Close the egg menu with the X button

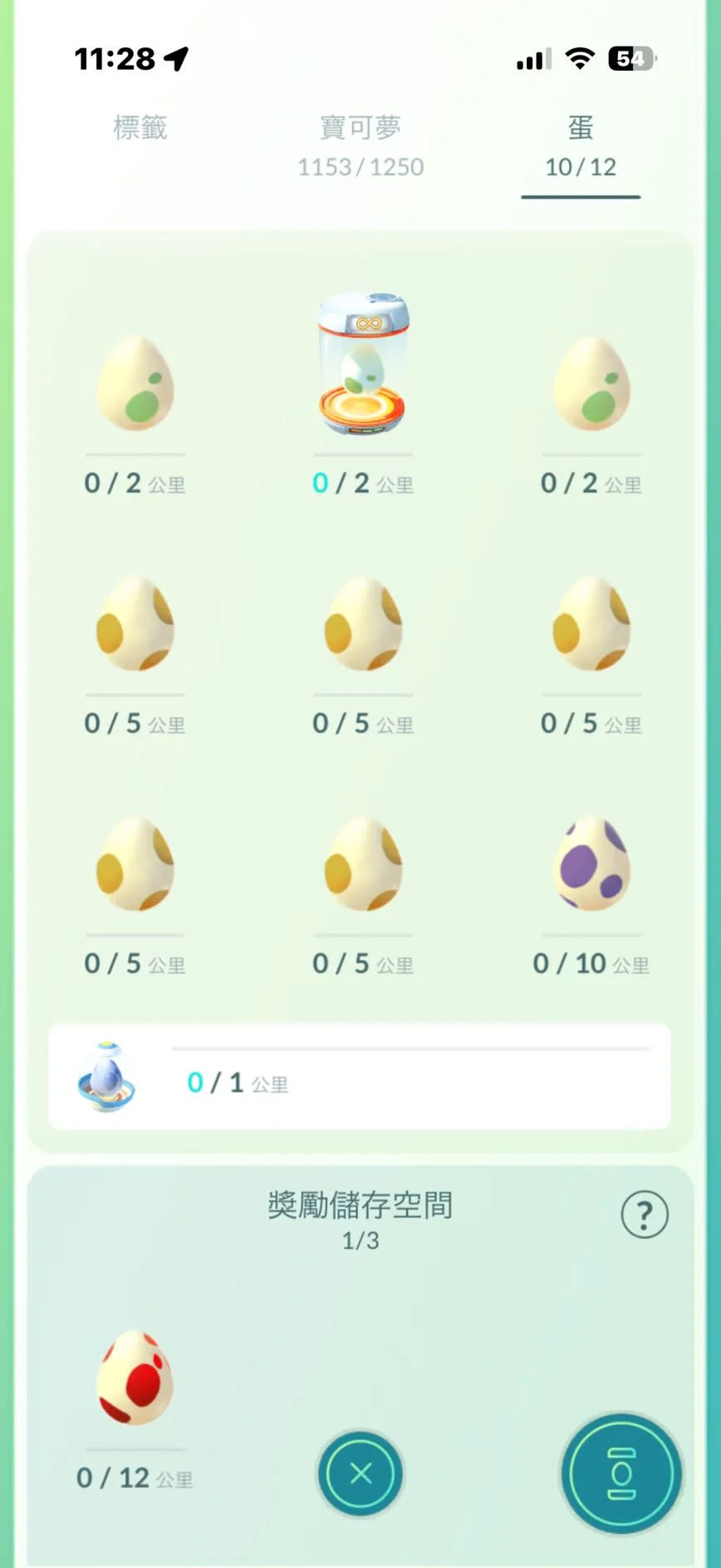[360, 1473]
